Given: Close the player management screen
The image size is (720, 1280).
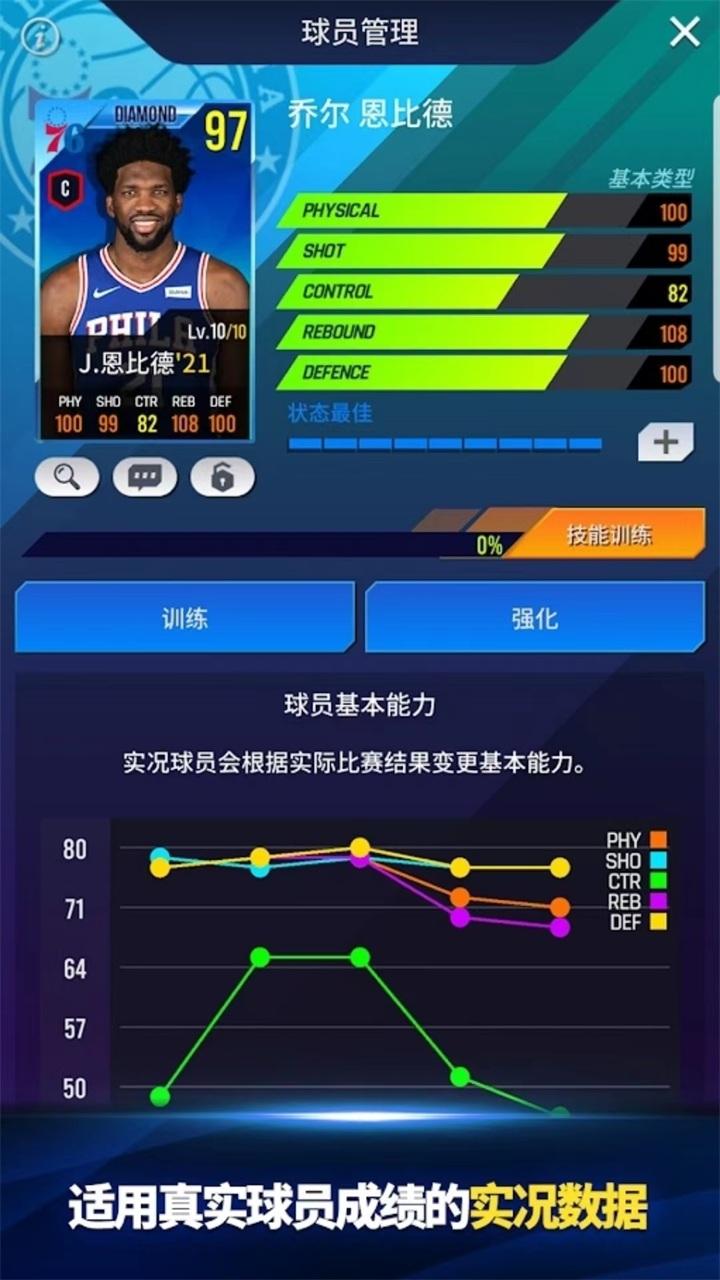Looking at the screenshot, I should [x=685, y=32].
